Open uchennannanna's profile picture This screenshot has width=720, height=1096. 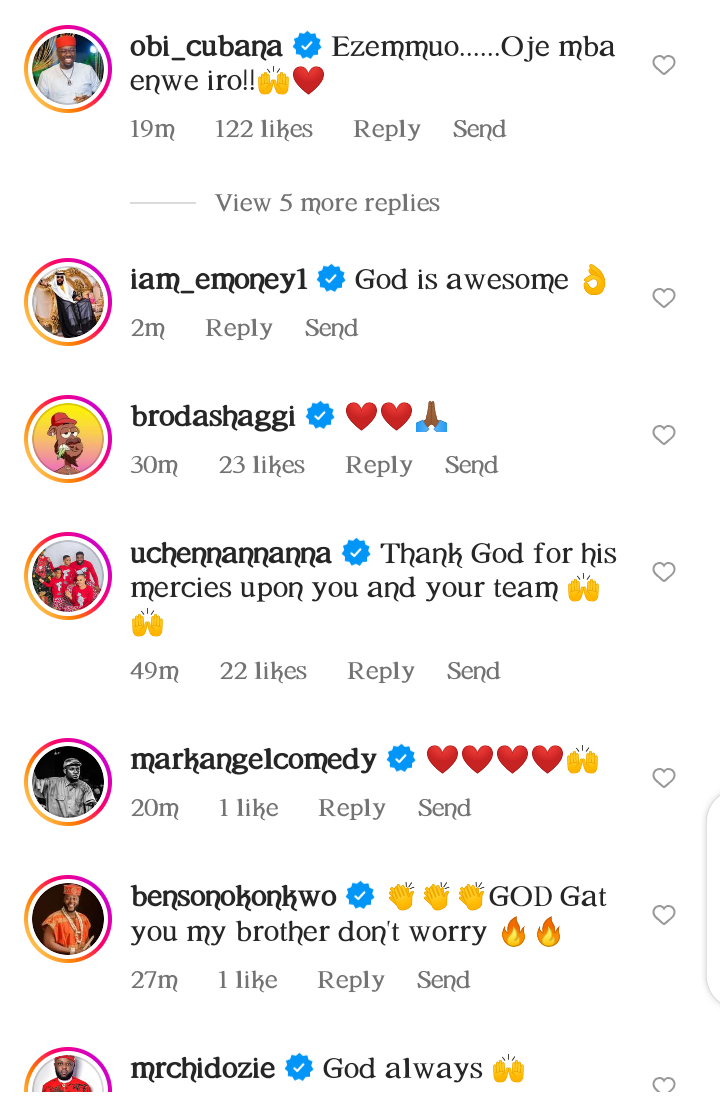(x=68, y=575)
